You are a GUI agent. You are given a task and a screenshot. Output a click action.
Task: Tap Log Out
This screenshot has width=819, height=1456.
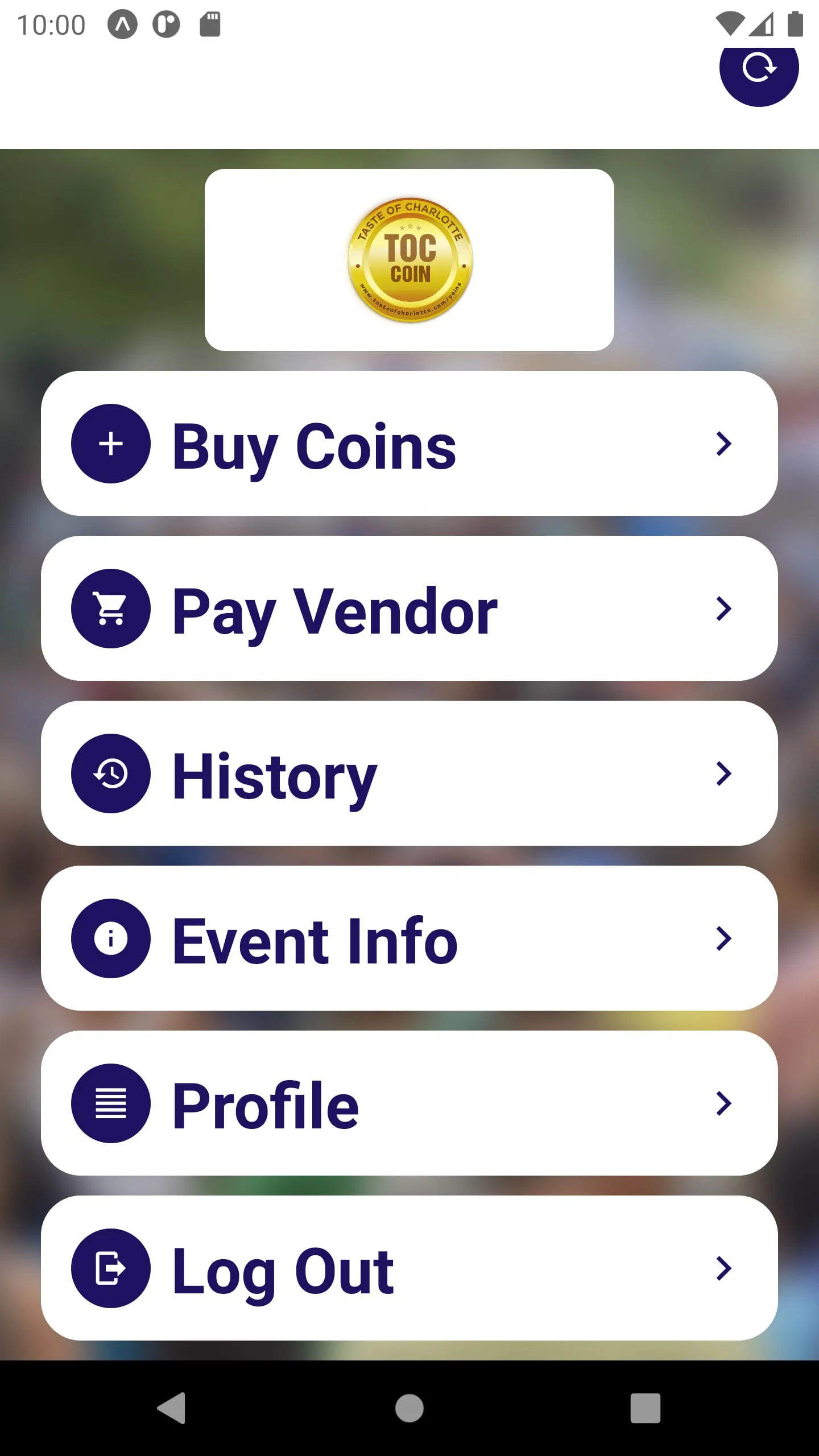pyautogui.click(x=409, y=1268)
